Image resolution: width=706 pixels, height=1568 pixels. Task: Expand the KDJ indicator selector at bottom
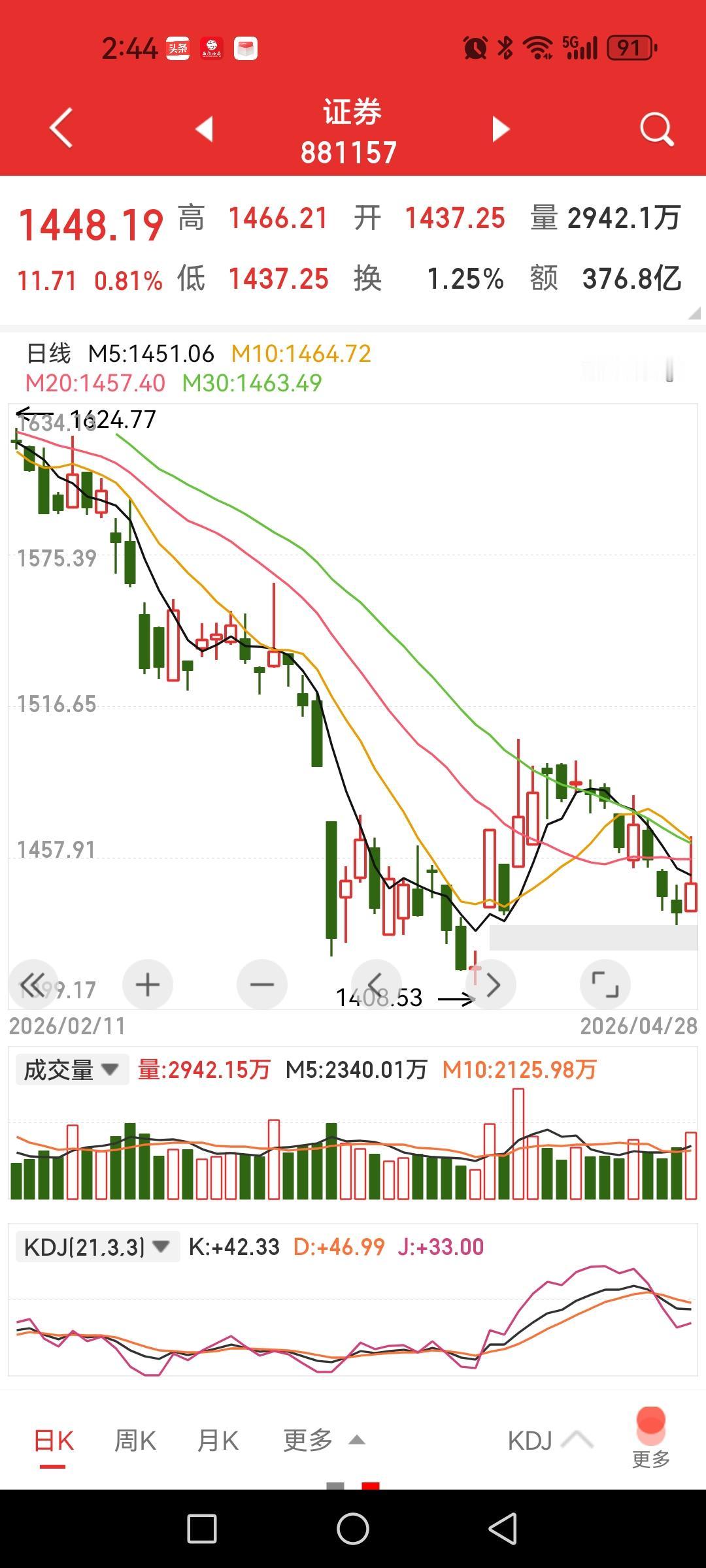(x=550, y=1441)
